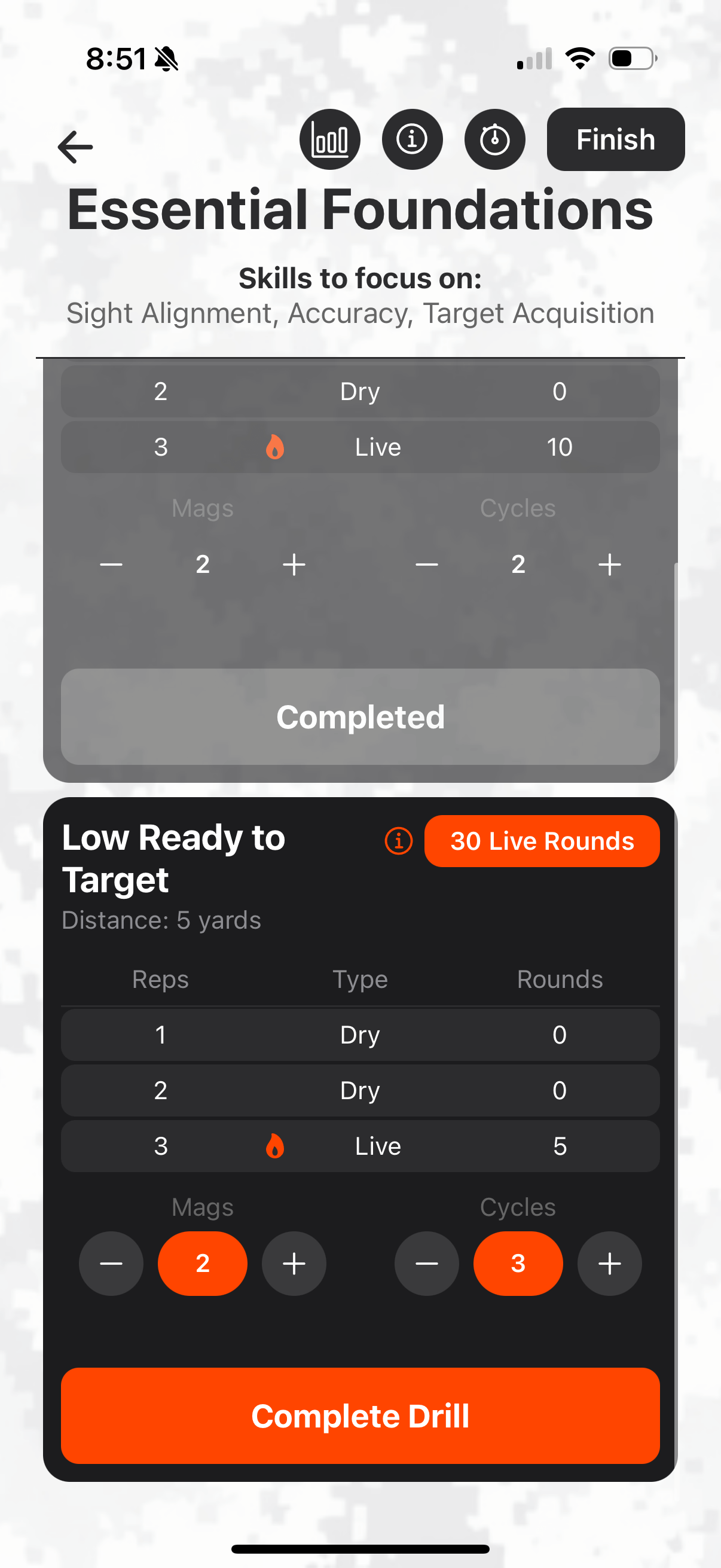This screenshot has width=721, height=1568.
Task: Tap Finish to end the session
Action: pos(615,139)
